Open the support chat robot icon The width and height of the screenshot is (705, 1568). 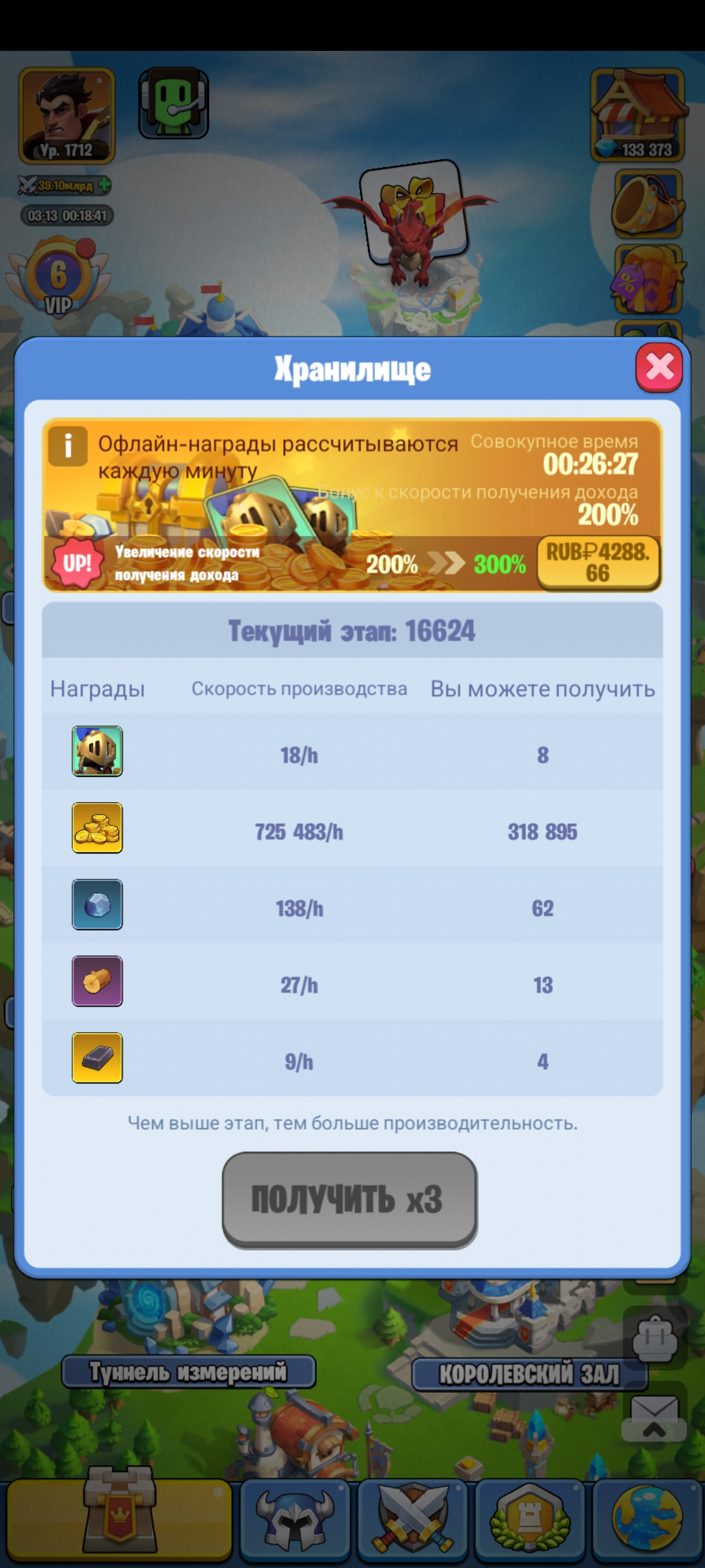click(173, 103)
